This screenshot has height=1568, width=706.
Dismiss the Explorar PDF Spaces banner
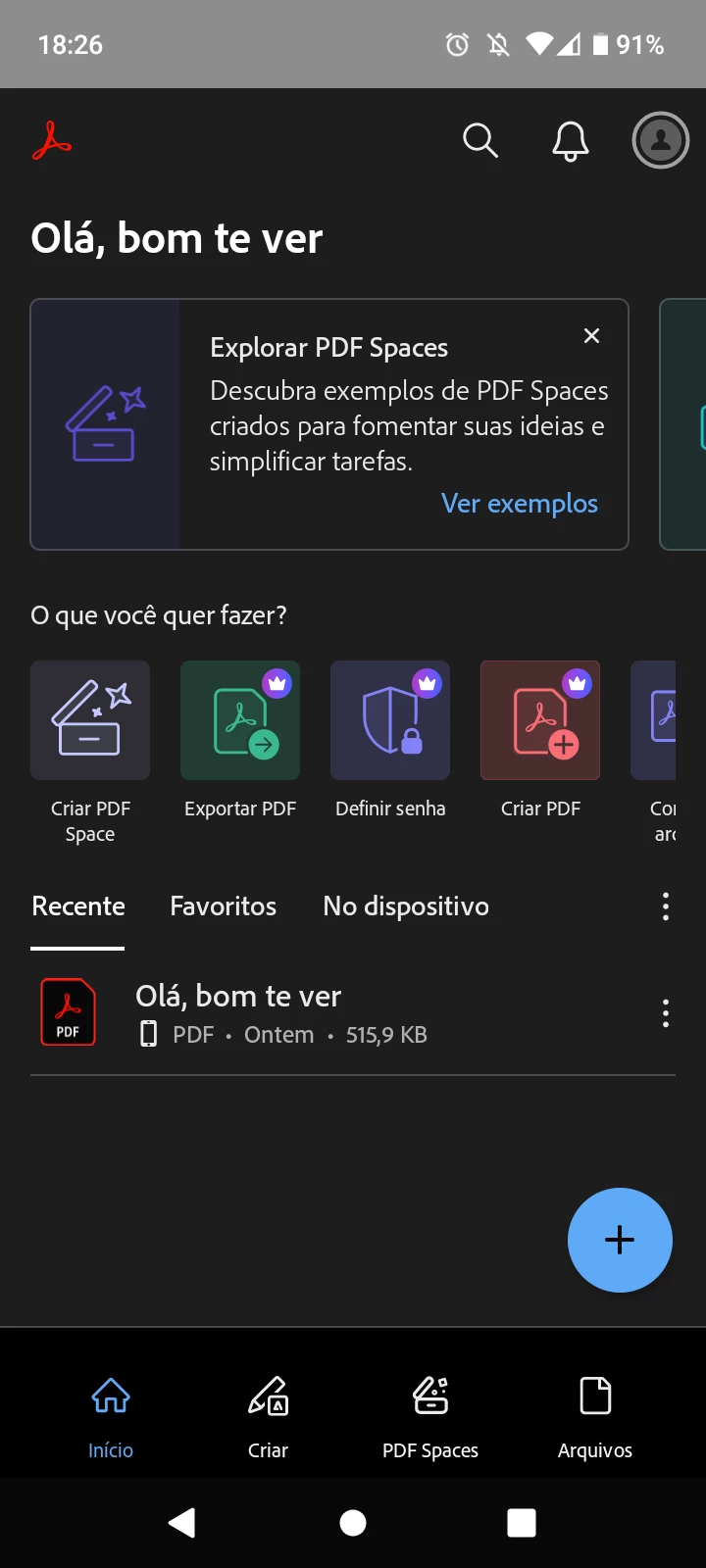(x=591, y=336)
